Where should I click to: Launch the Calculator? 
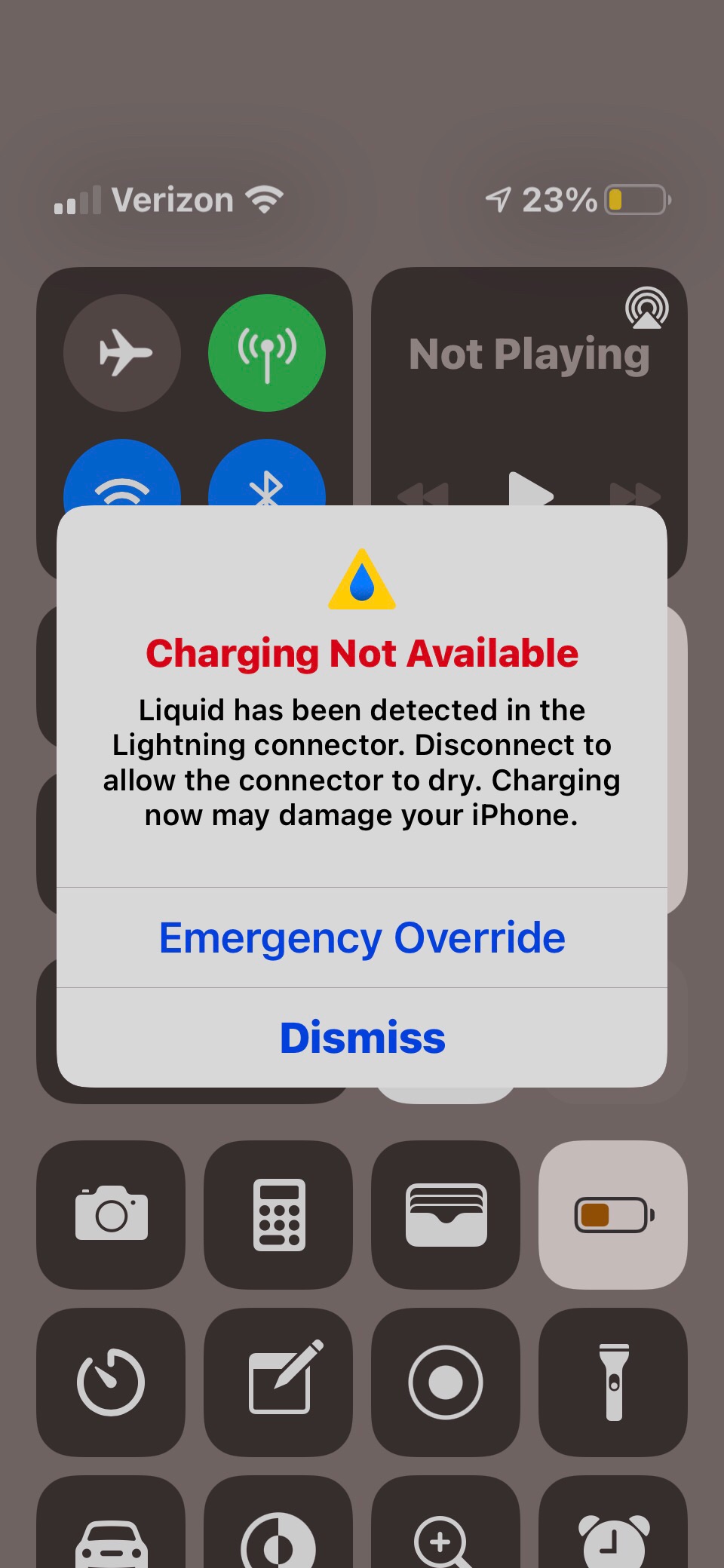point(278,1214)
